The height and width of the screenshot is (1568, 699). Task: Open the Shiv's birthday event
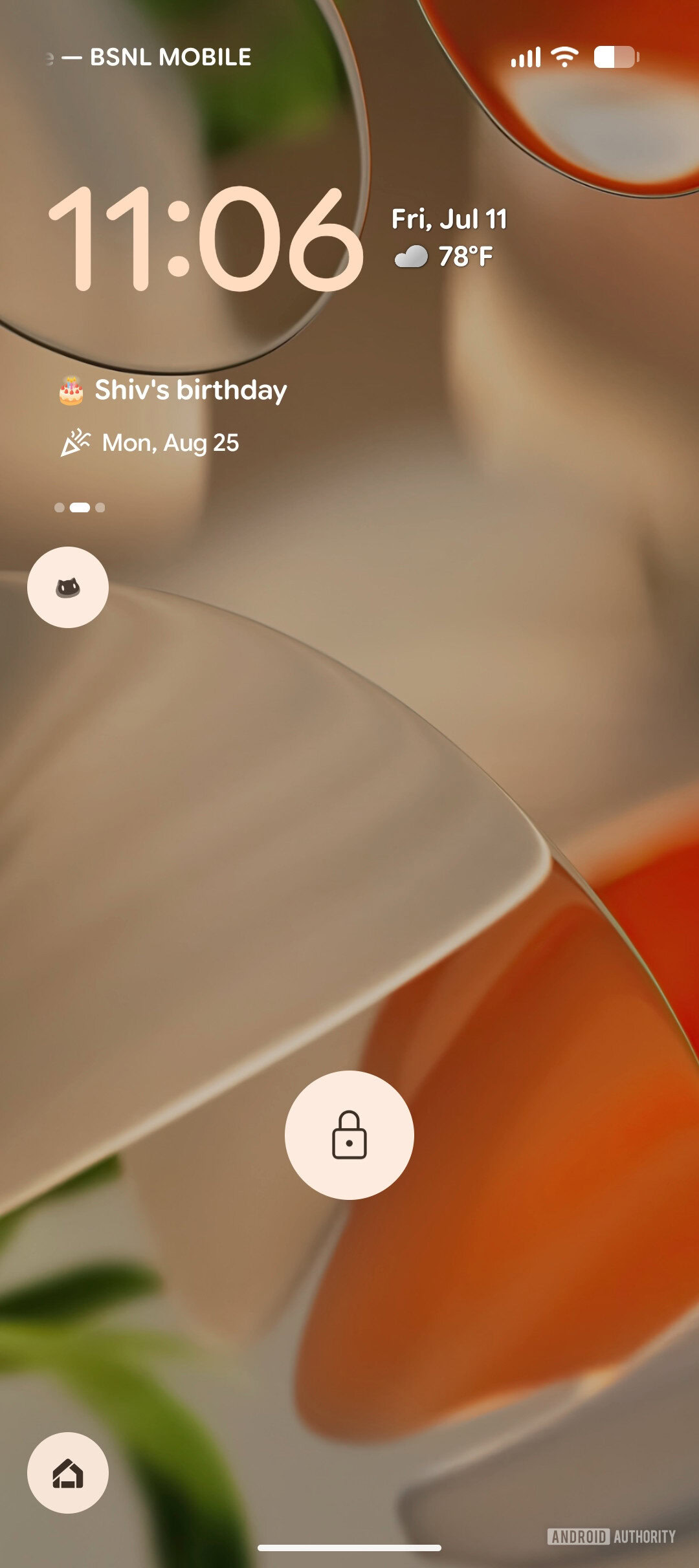[x=190, y=390]
